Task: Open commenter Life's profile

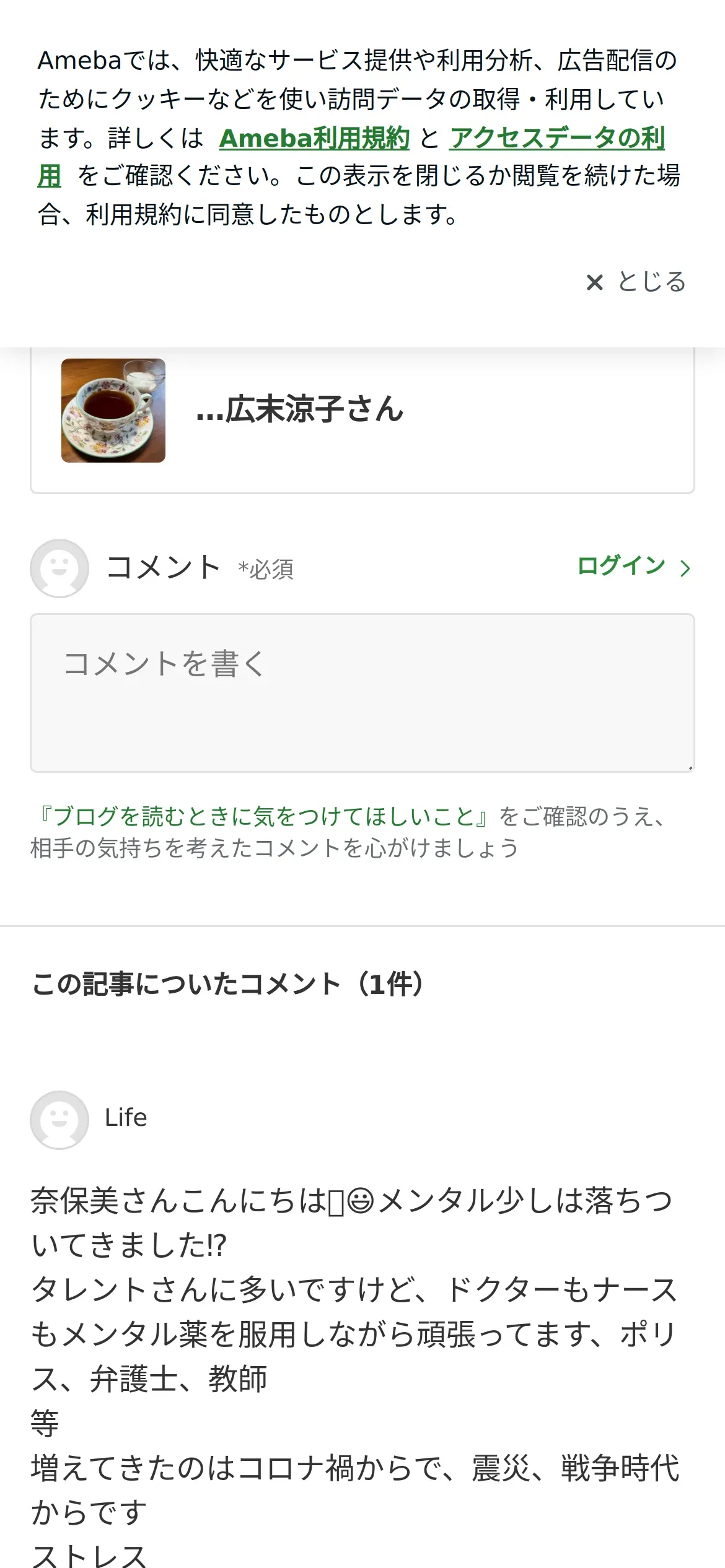Action: tap(126, 1118)
